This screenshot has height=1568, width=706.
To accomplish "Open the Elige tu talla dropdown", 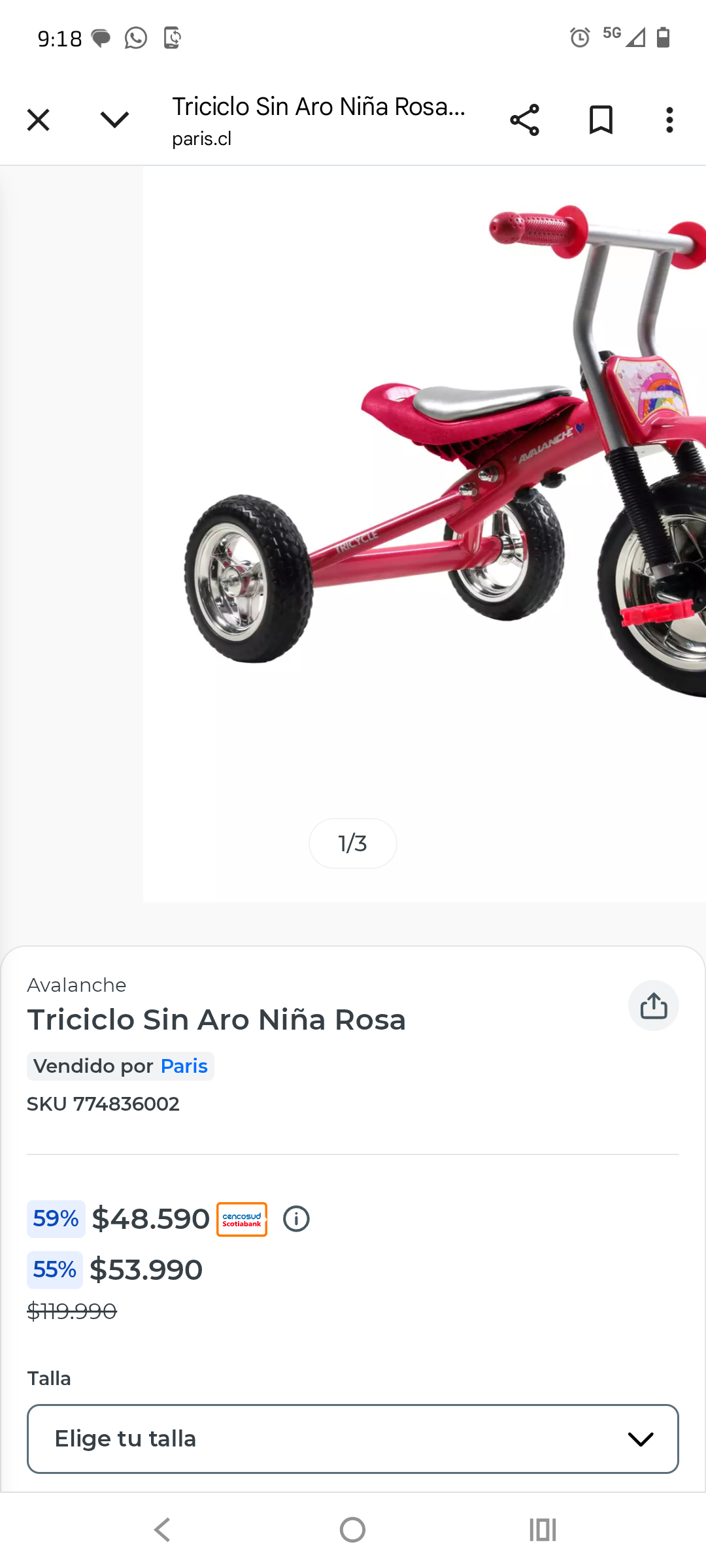I will click(353, 1439).
